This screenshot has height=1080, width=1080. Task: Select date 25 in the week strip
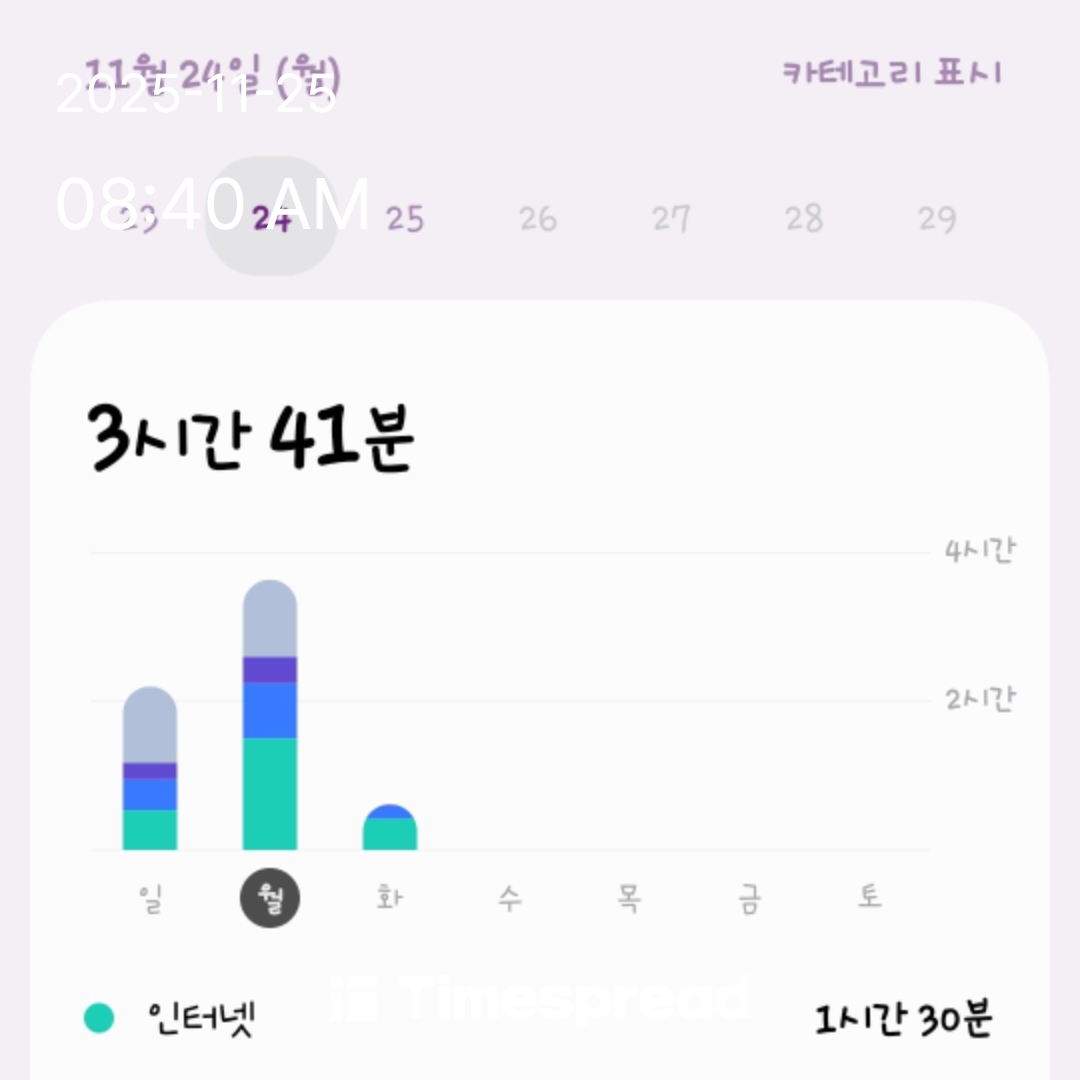pos(405,218)
